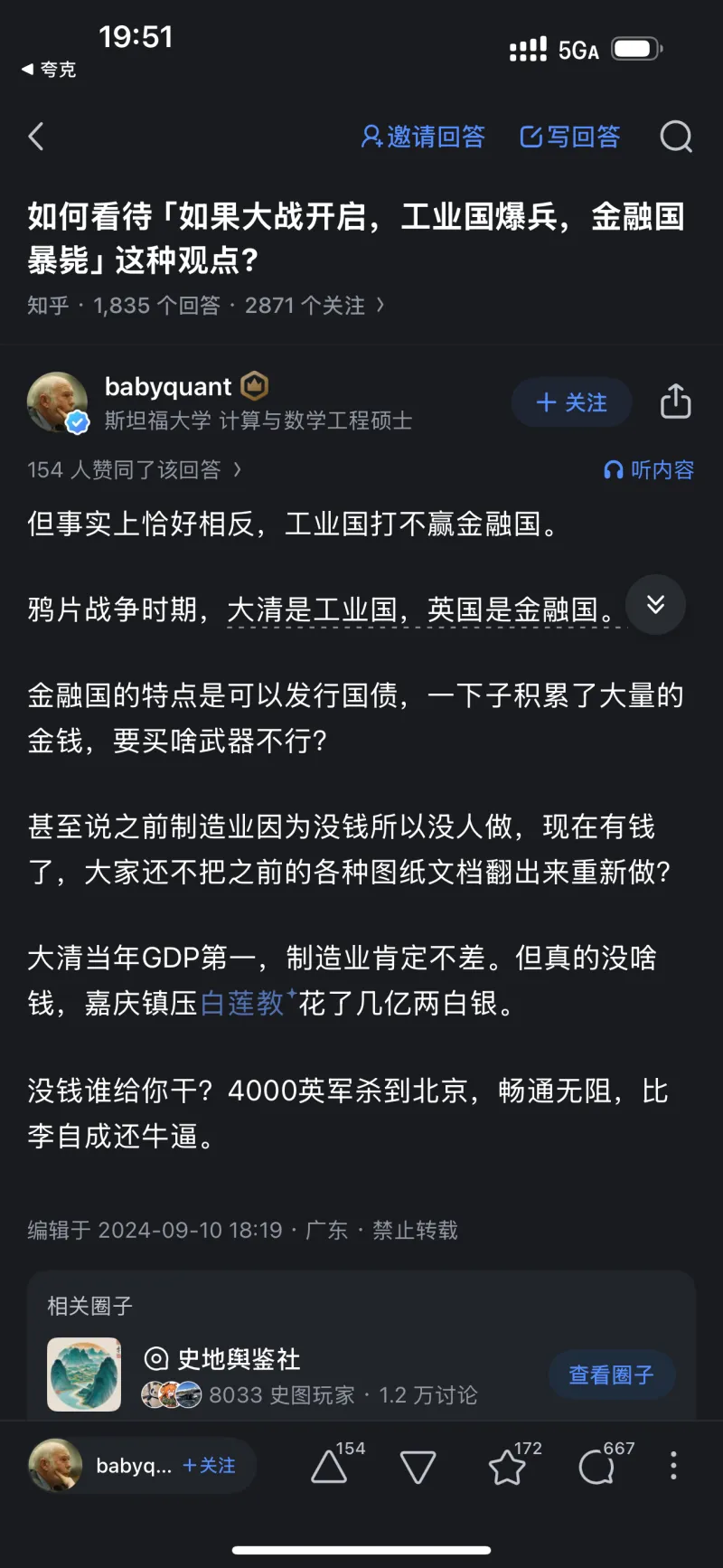View the 154 人赞同了该回答 list
The width and height of the screenshot is (723, 1568).
click(x=134, y=469)
